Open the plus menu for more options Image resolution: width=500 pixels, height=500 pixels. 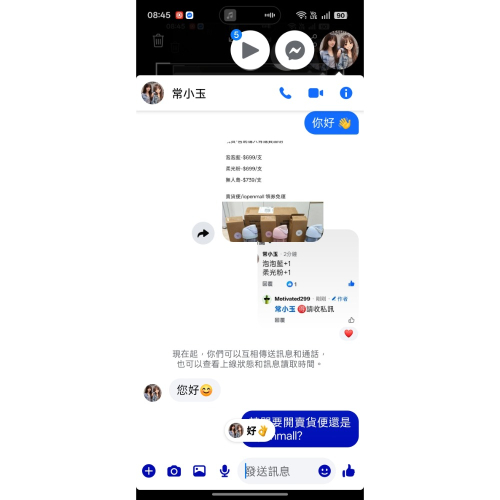(149, 471)
